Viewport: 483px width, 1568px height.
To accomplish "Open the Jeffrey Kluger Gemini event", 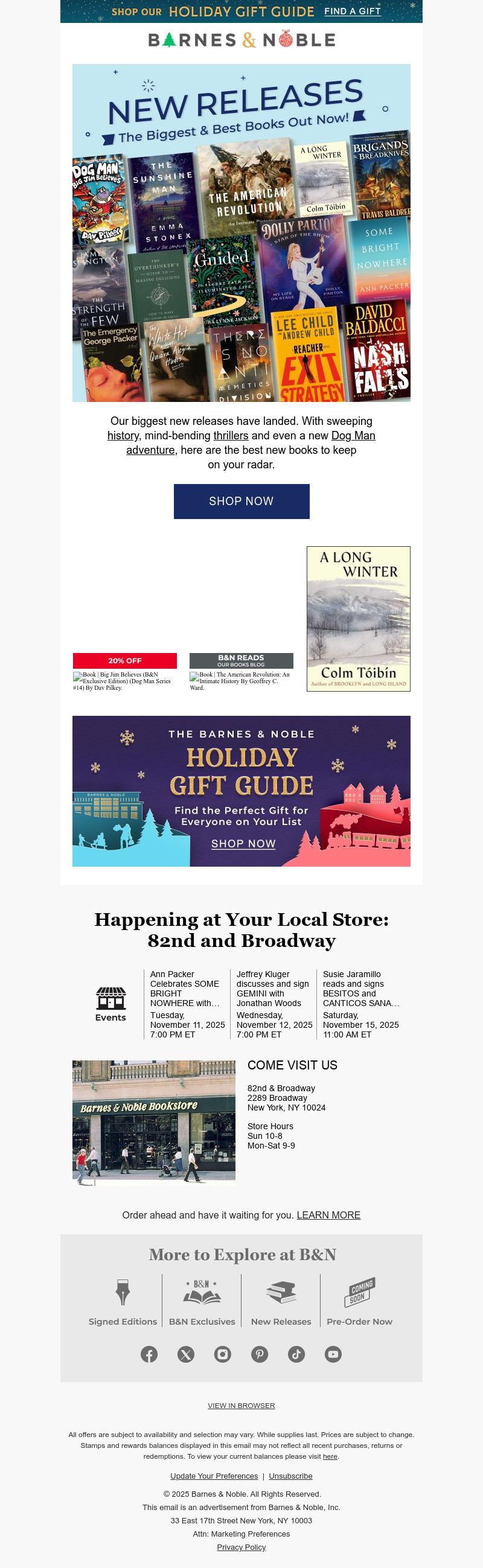I will (273, 1003).
